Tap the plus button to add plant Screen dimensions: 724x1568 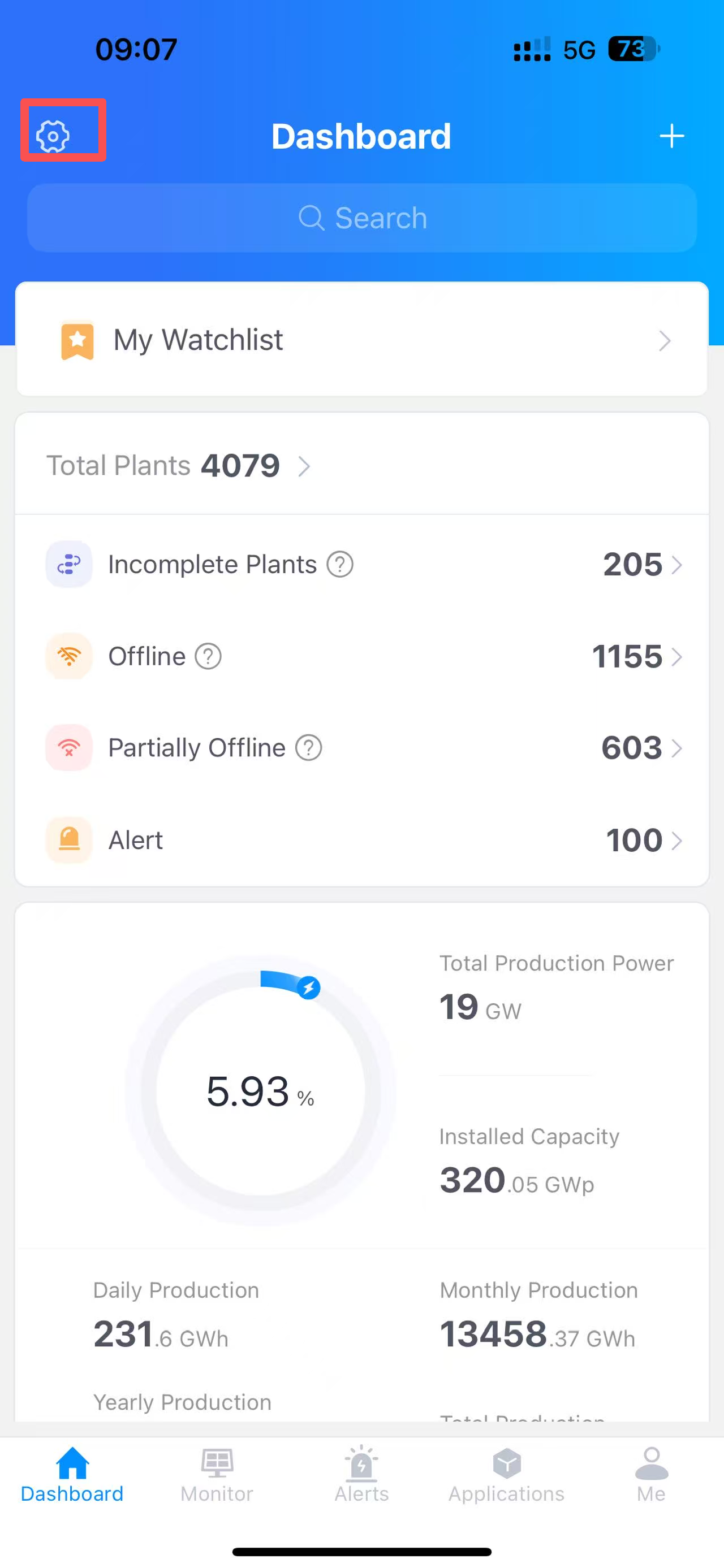(672, 136)
